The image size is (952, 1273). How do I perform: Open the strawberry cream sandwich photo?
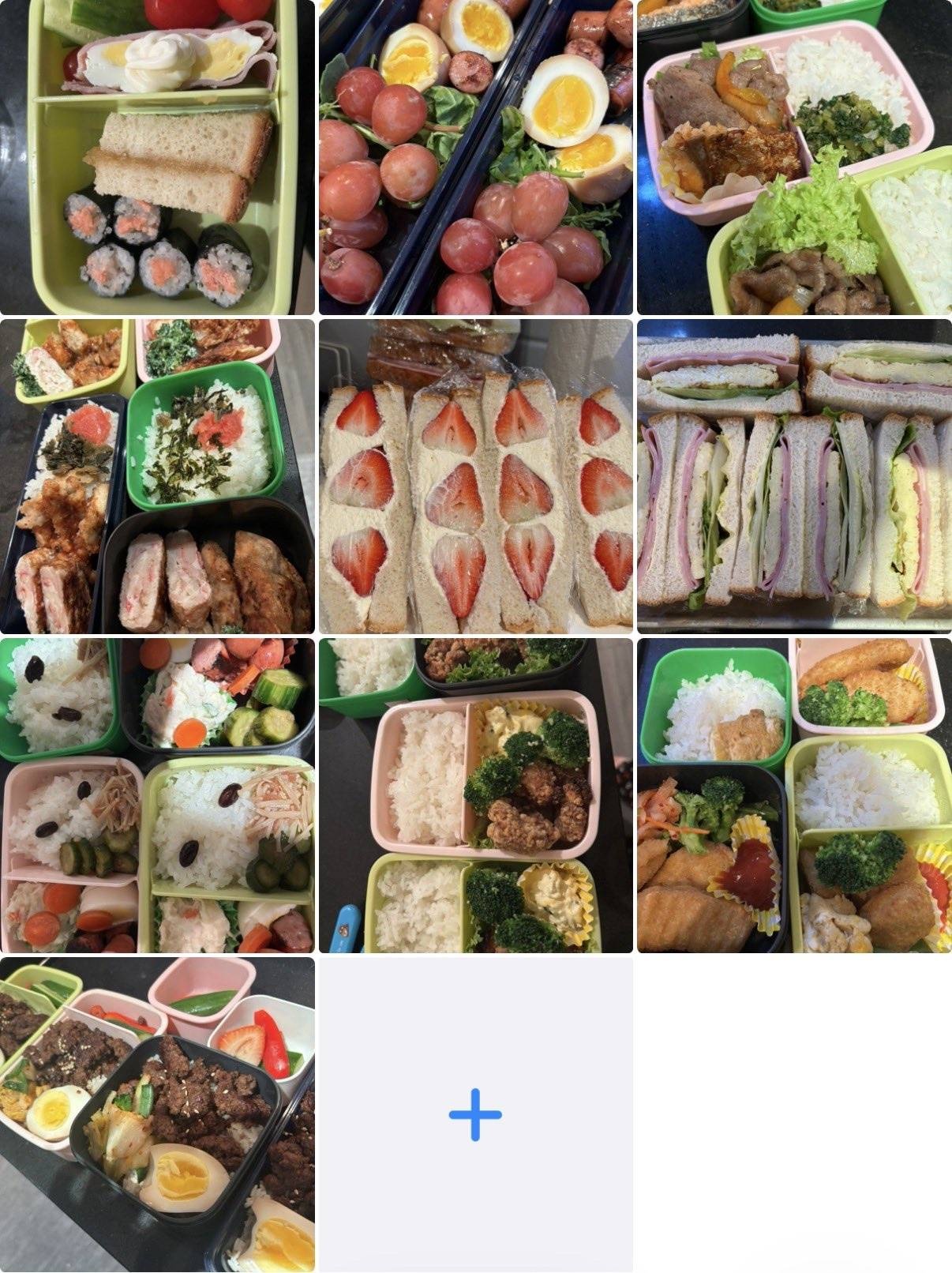(x=475, y=476)
